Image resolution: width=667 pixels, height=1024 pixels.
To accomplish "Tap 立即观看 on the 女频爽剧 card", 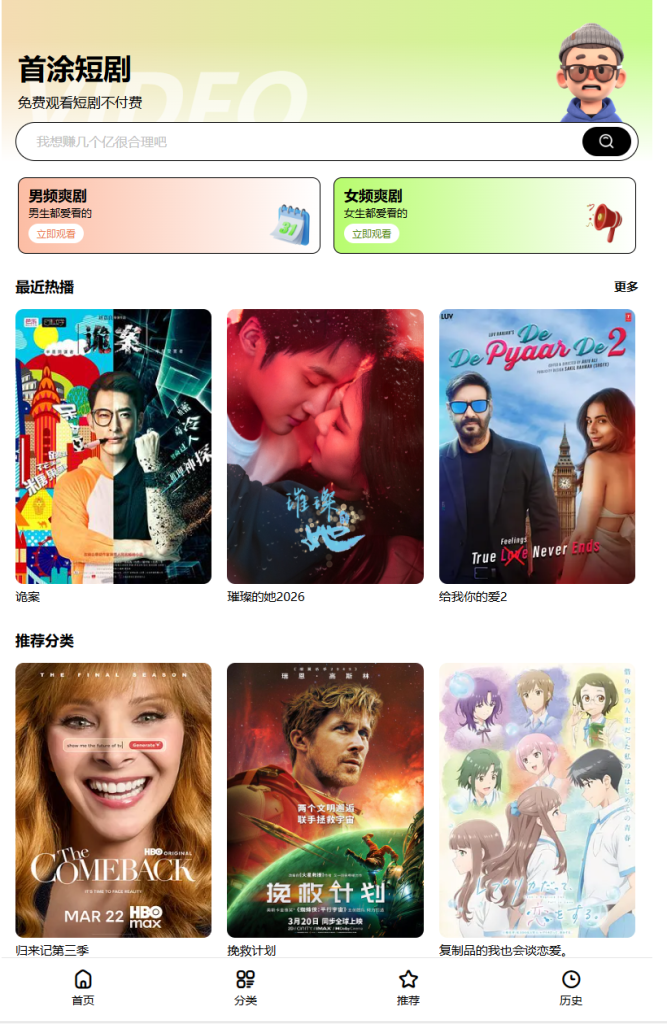I will (372, 234).
